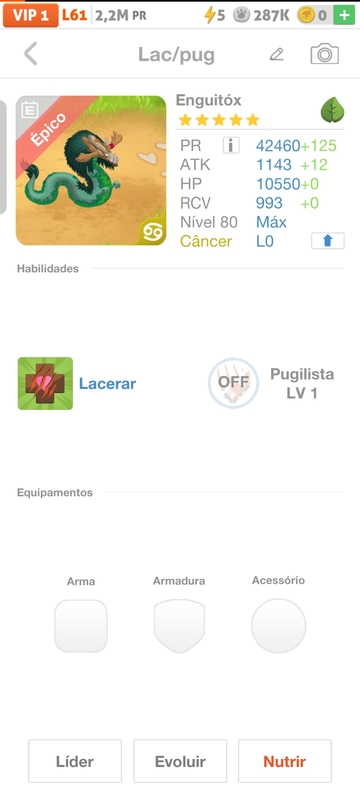Viewport: 360px width, 800px height.
Task: Toggle the Pugilista OFF skill
Action: (234, 383)
